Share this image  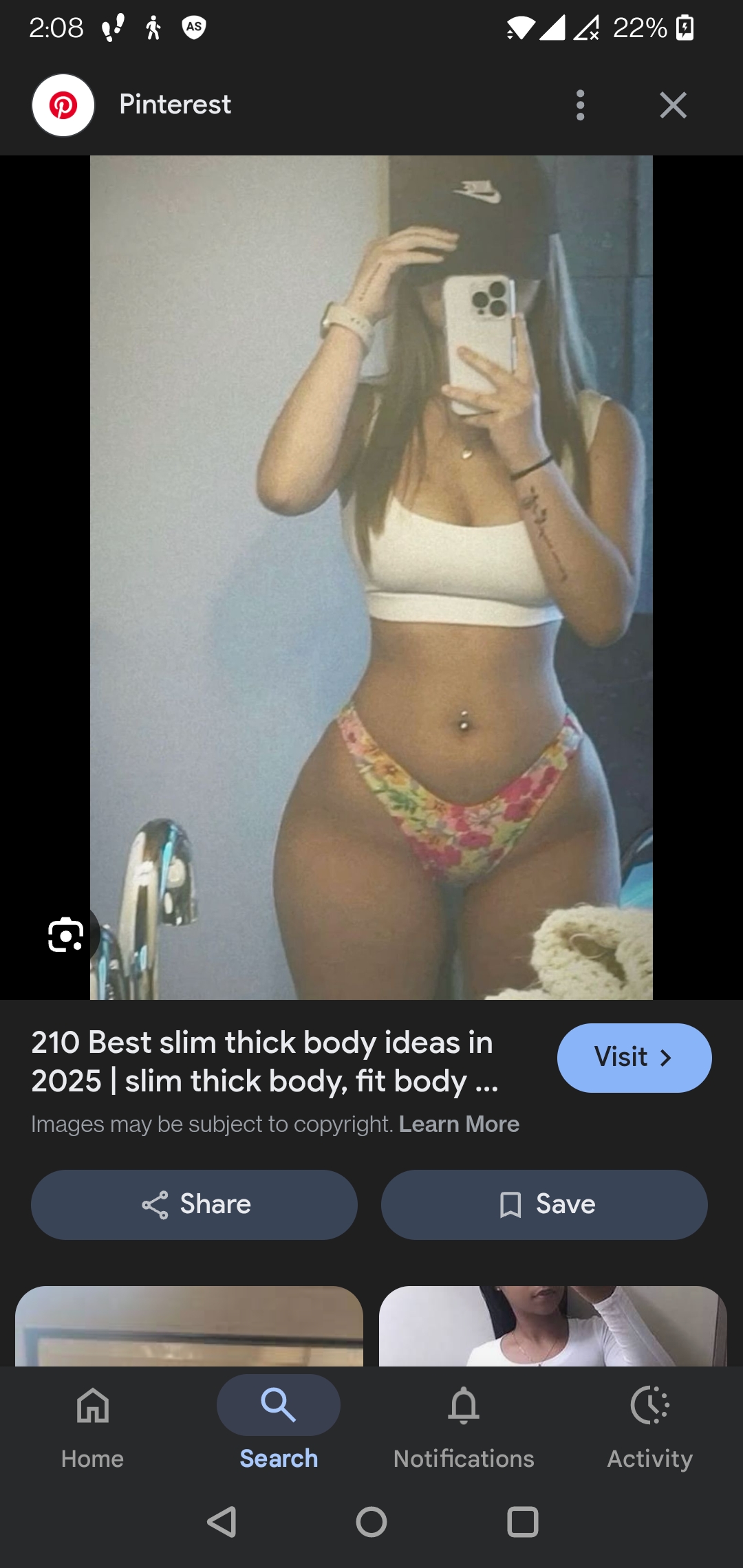point(195,1205)
